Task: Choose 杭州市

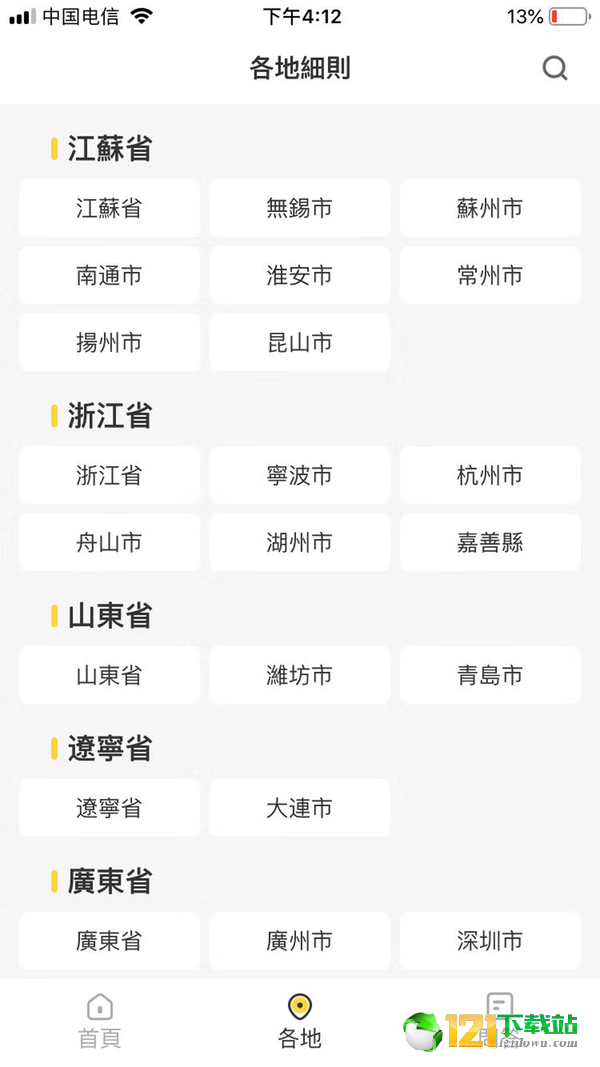Action: click(490, 475)
